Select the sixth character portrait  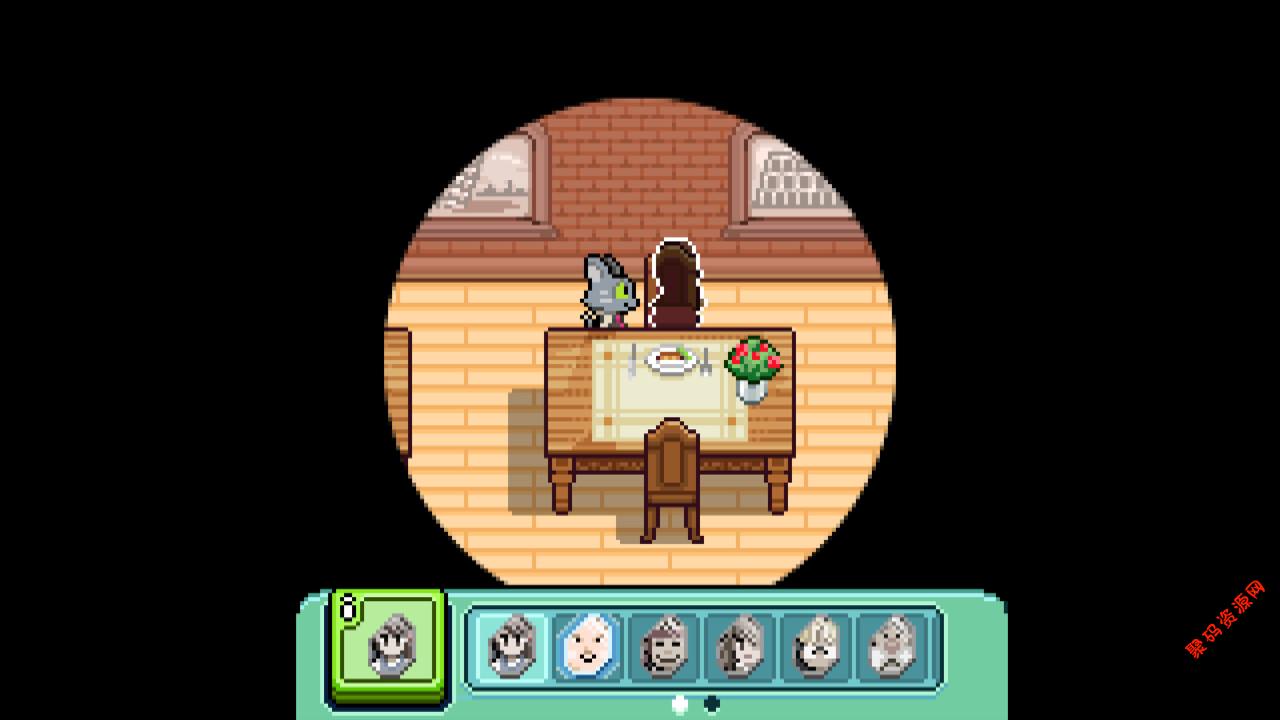coord(892,646)
